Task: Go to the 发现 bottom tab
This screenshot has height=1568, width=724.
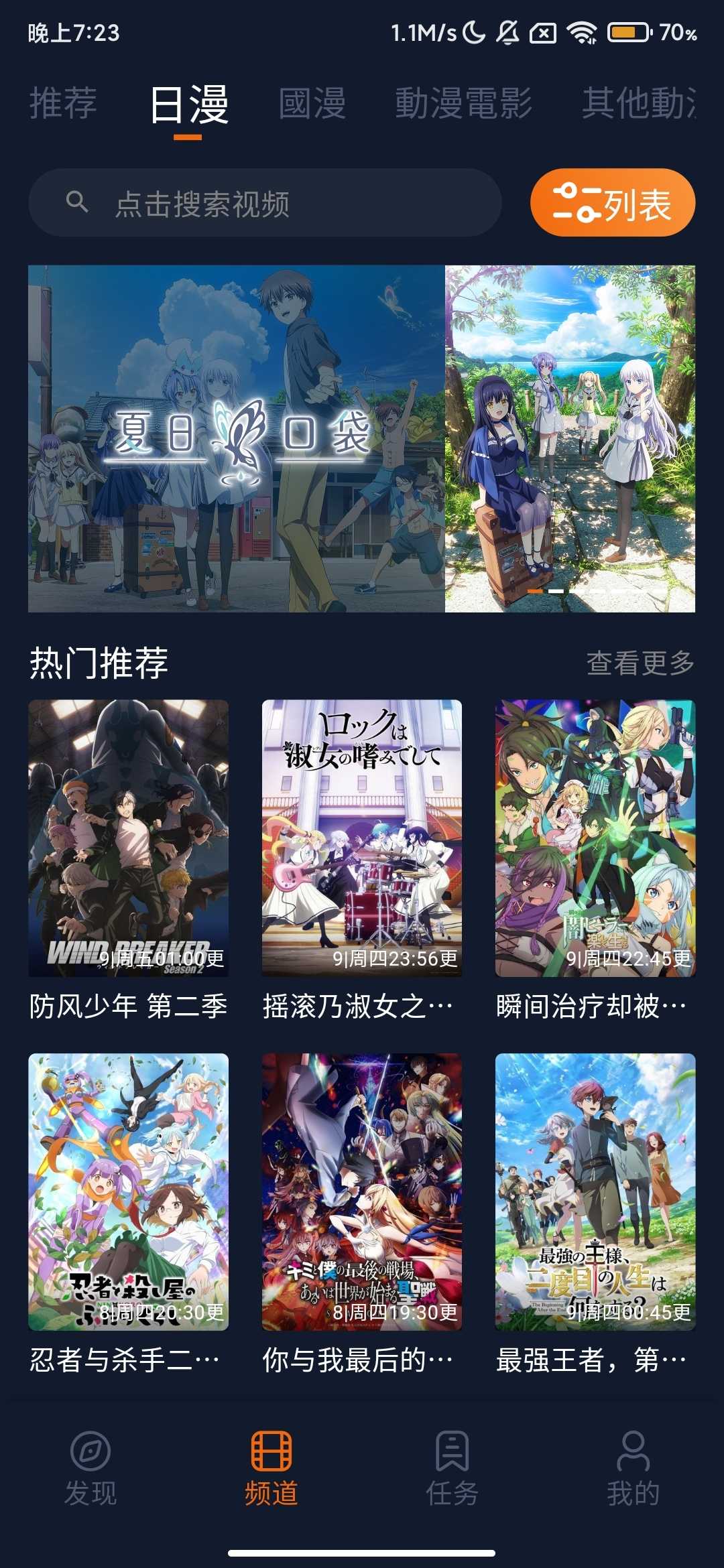Action: tap(90, 1468)
